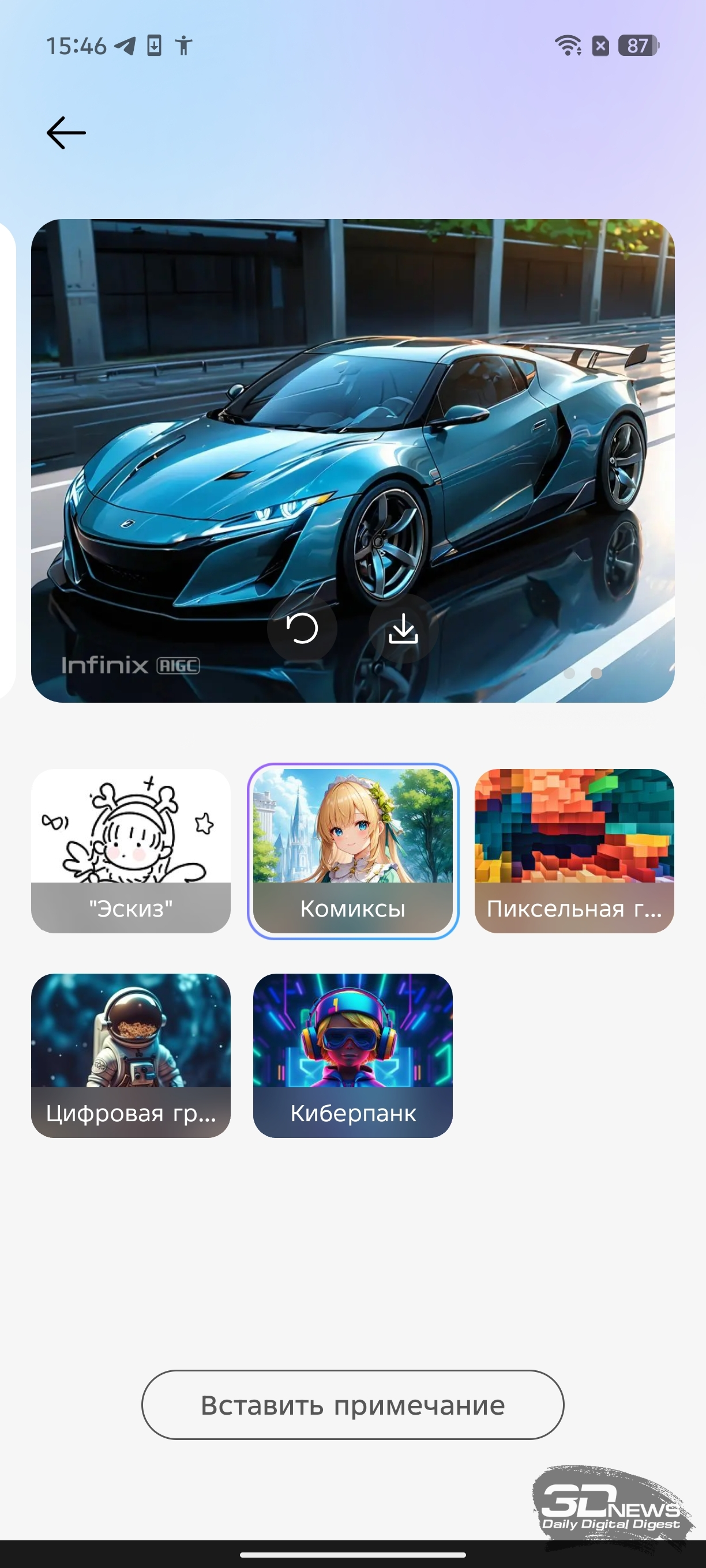Switch to the Киберпанк style
706x1568 pixels.
pyautogui.click(x=352, y=1056)
